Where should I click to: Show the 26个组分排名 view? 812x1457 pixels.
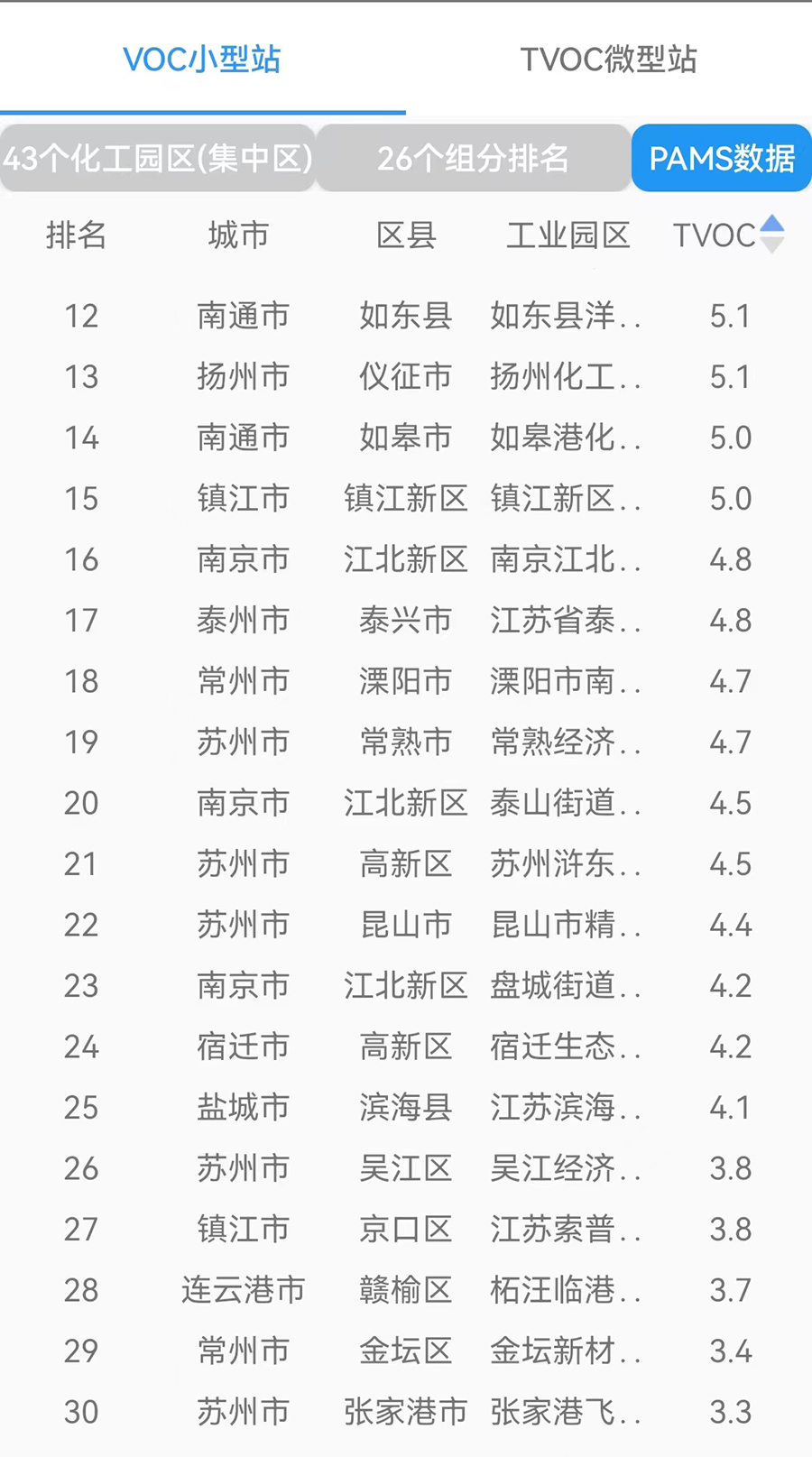click(x=473, y=158)
